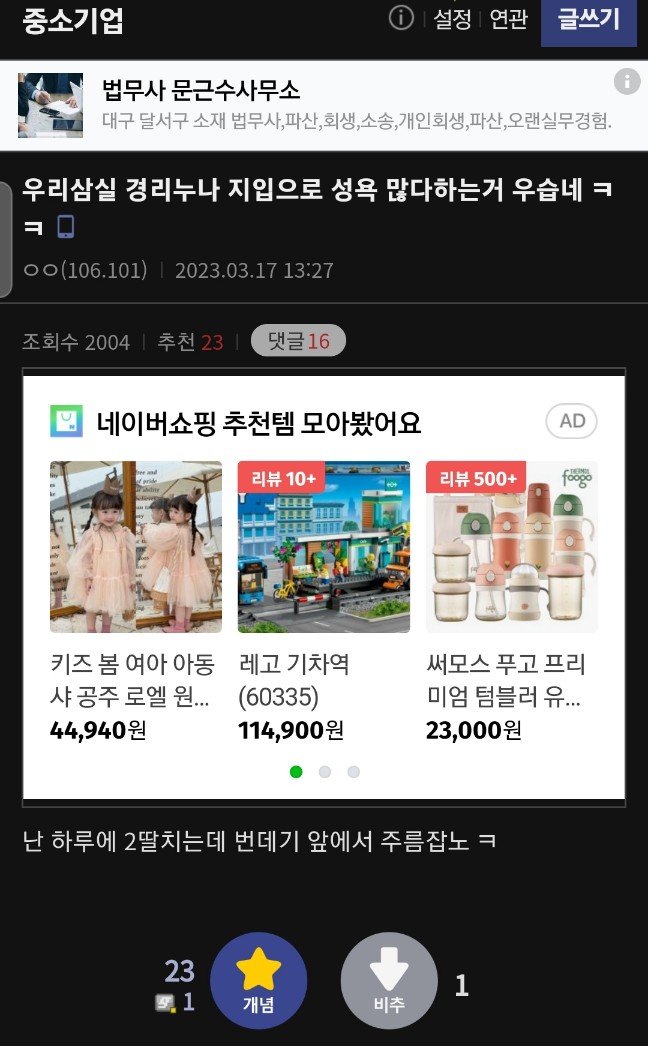Open the 써모스 푸고 tumbler product card
The height and width of the screenshot is (1046, 648).
[x=511, y=600]
